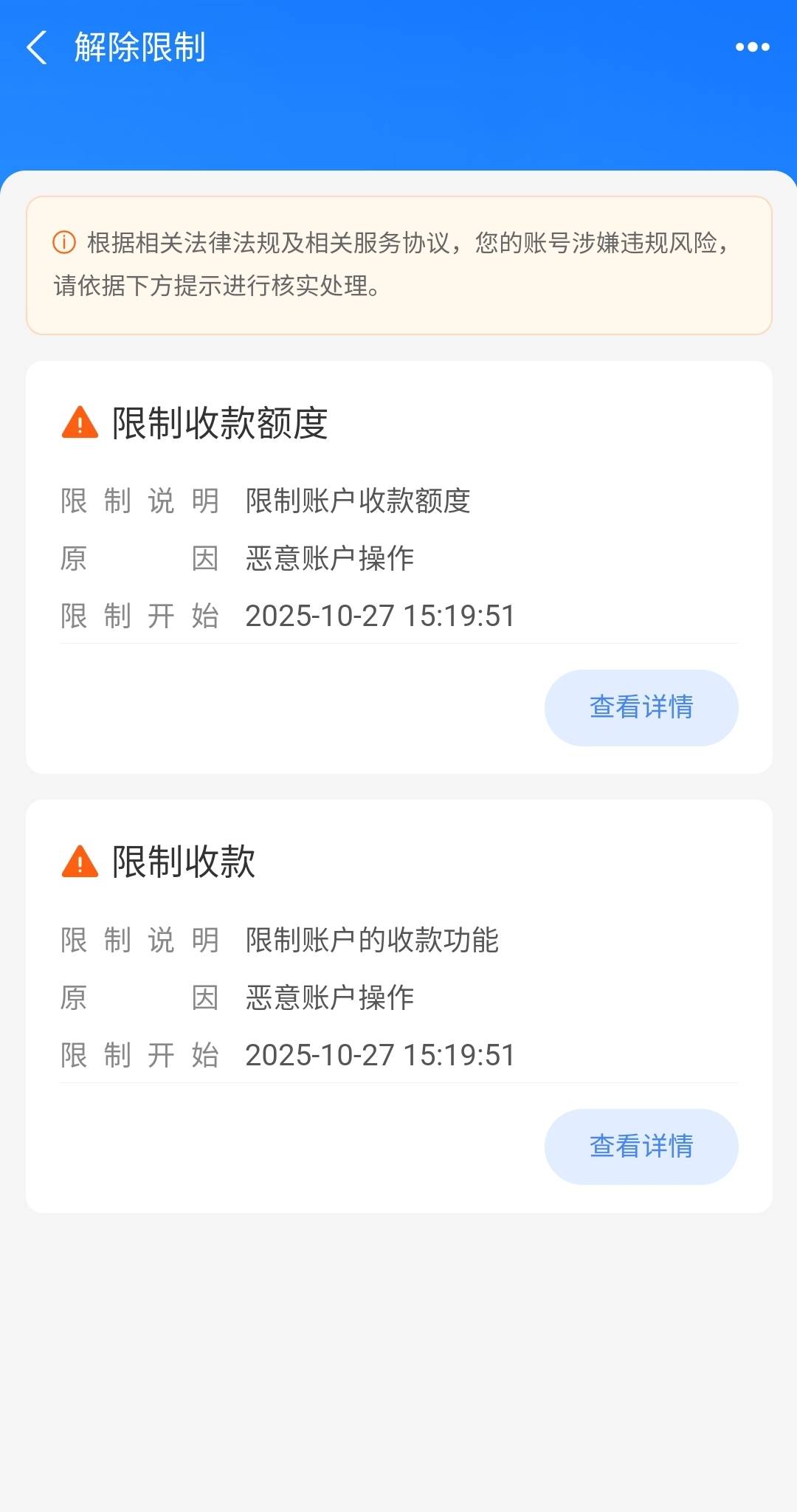Open the three-dot overflow menu

[752, 47]
